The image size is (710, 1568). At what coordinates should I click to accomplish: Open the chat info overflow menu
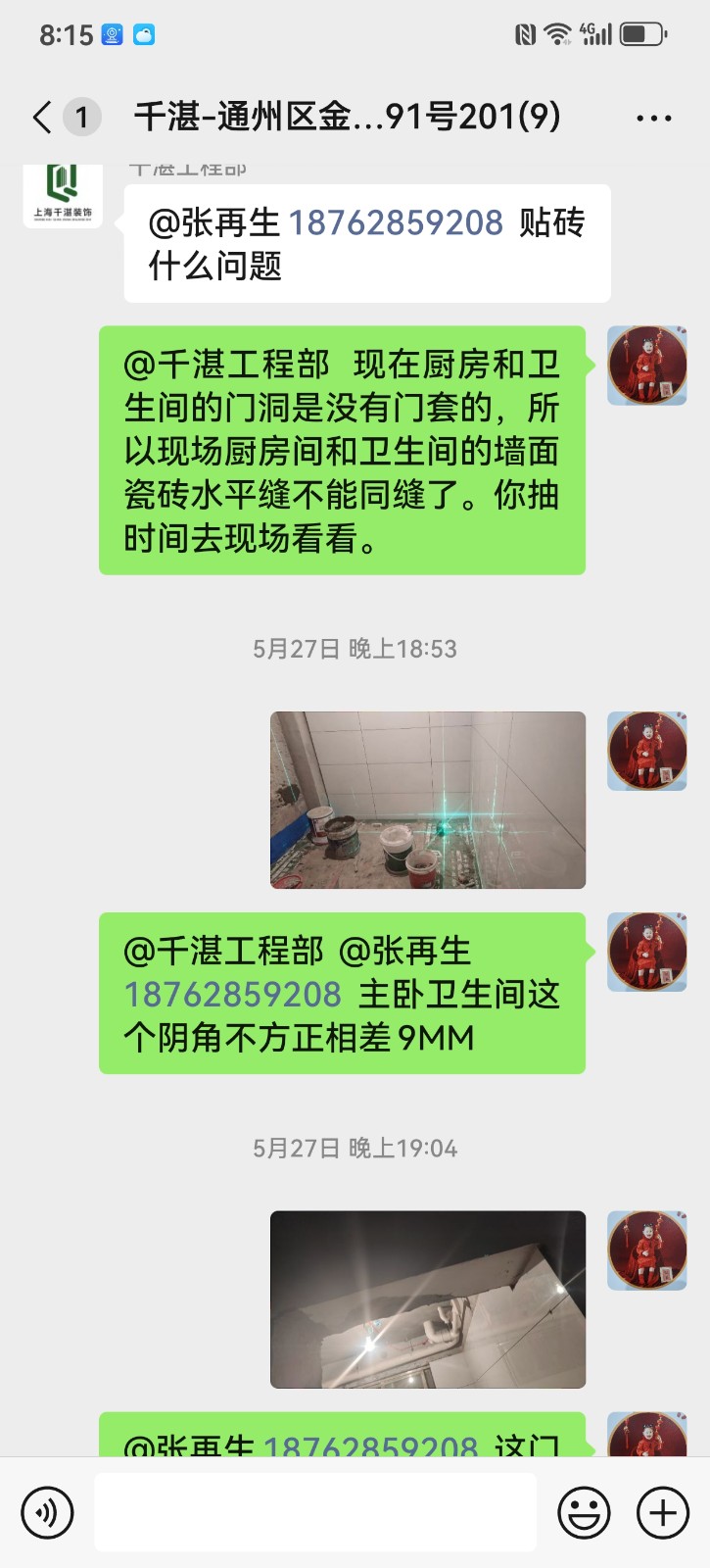pos(653,119)
